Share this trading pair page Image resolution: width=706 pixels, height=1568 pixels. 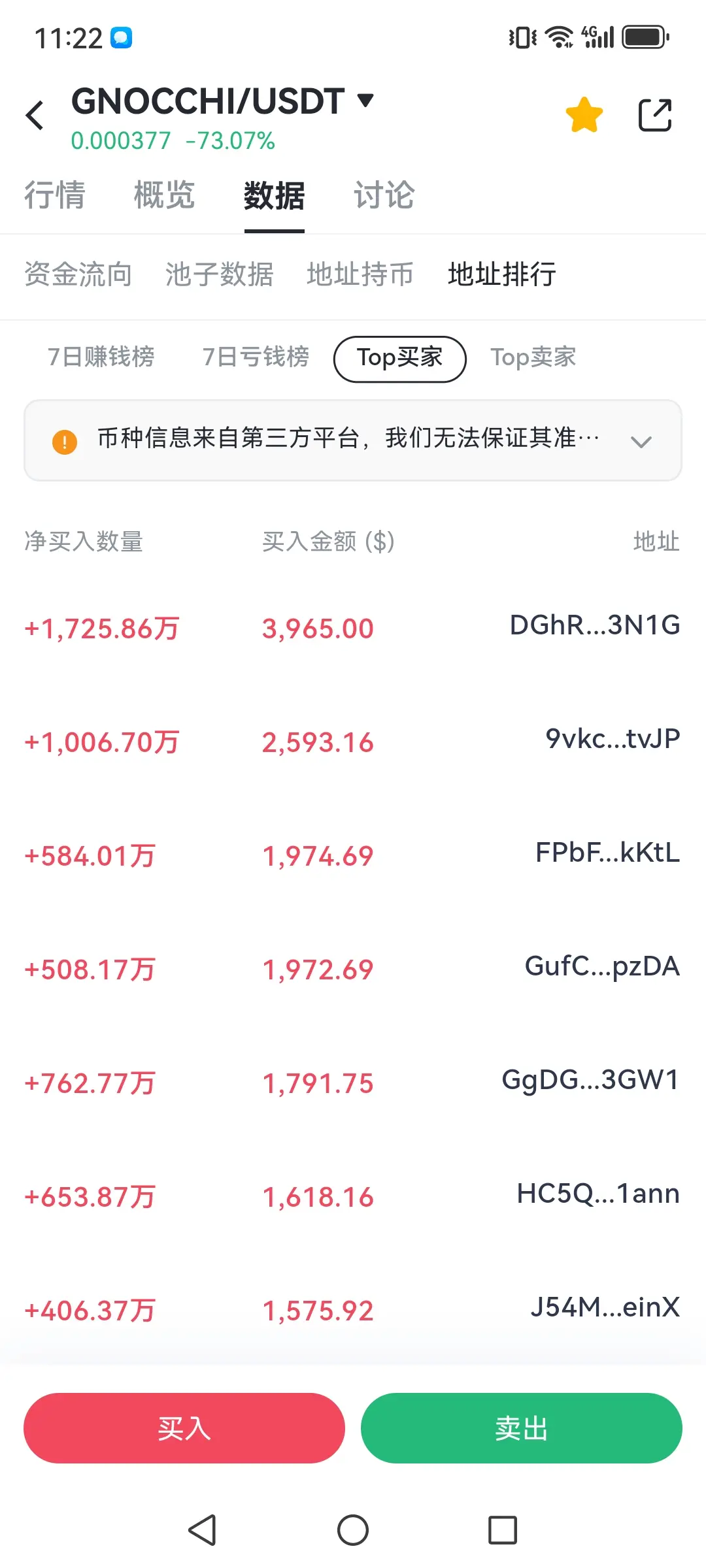click(x=654, y=115)
